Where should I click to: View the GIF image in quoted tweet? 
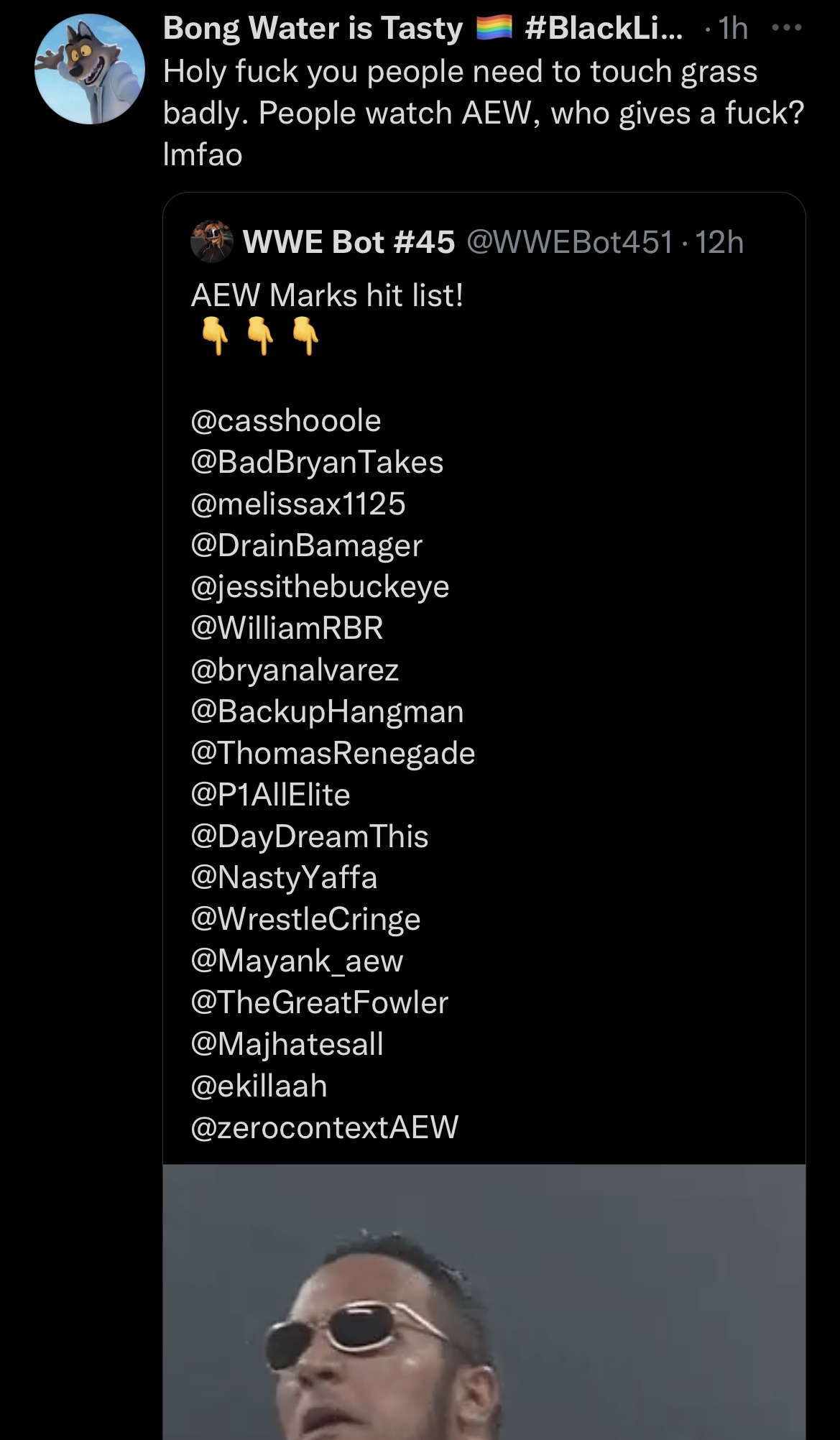[484, 1301]
